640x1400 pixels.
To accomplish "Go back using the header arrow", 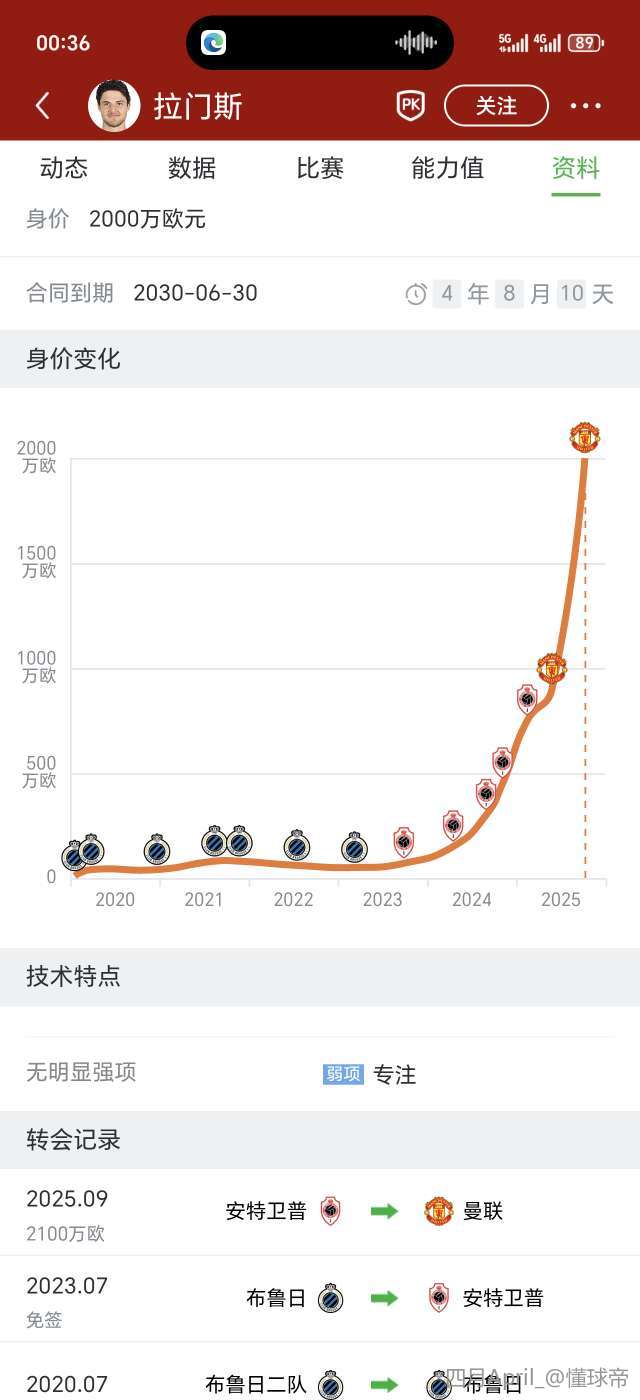I will (43, 106).
